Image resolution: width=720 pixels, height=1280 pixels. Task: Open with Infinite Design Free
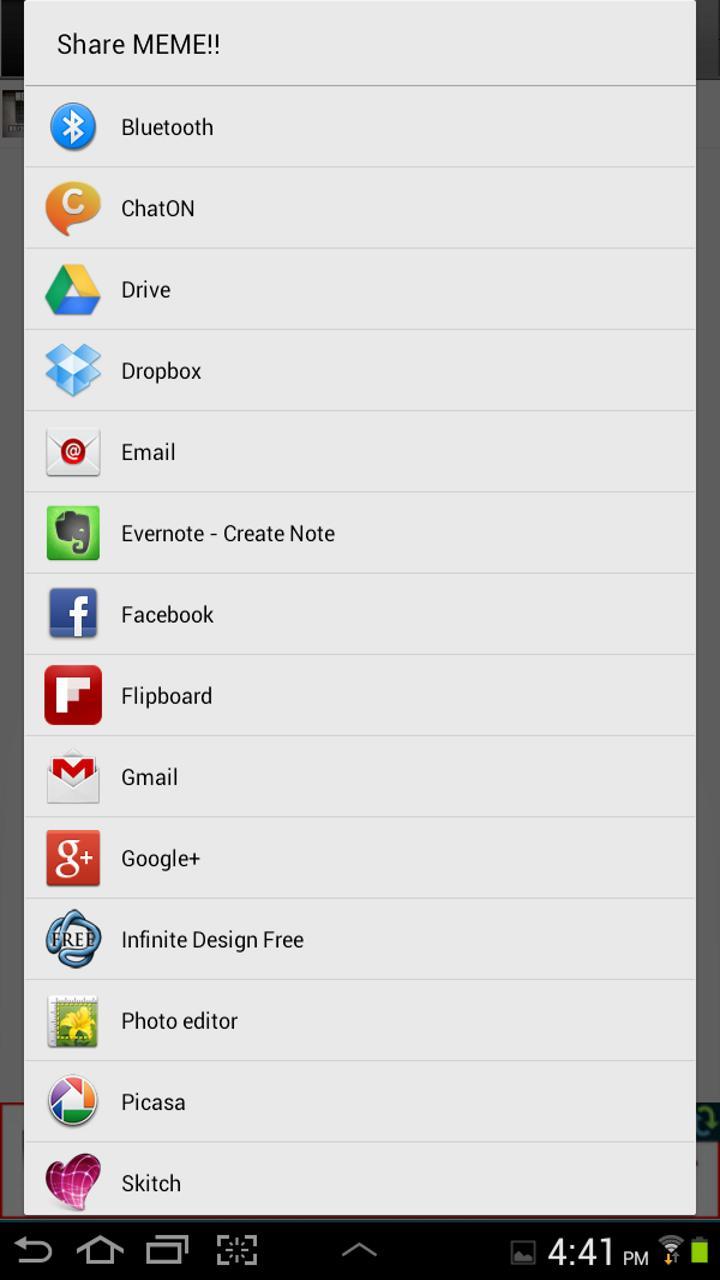pyautogui.click(x=359, y=939)
